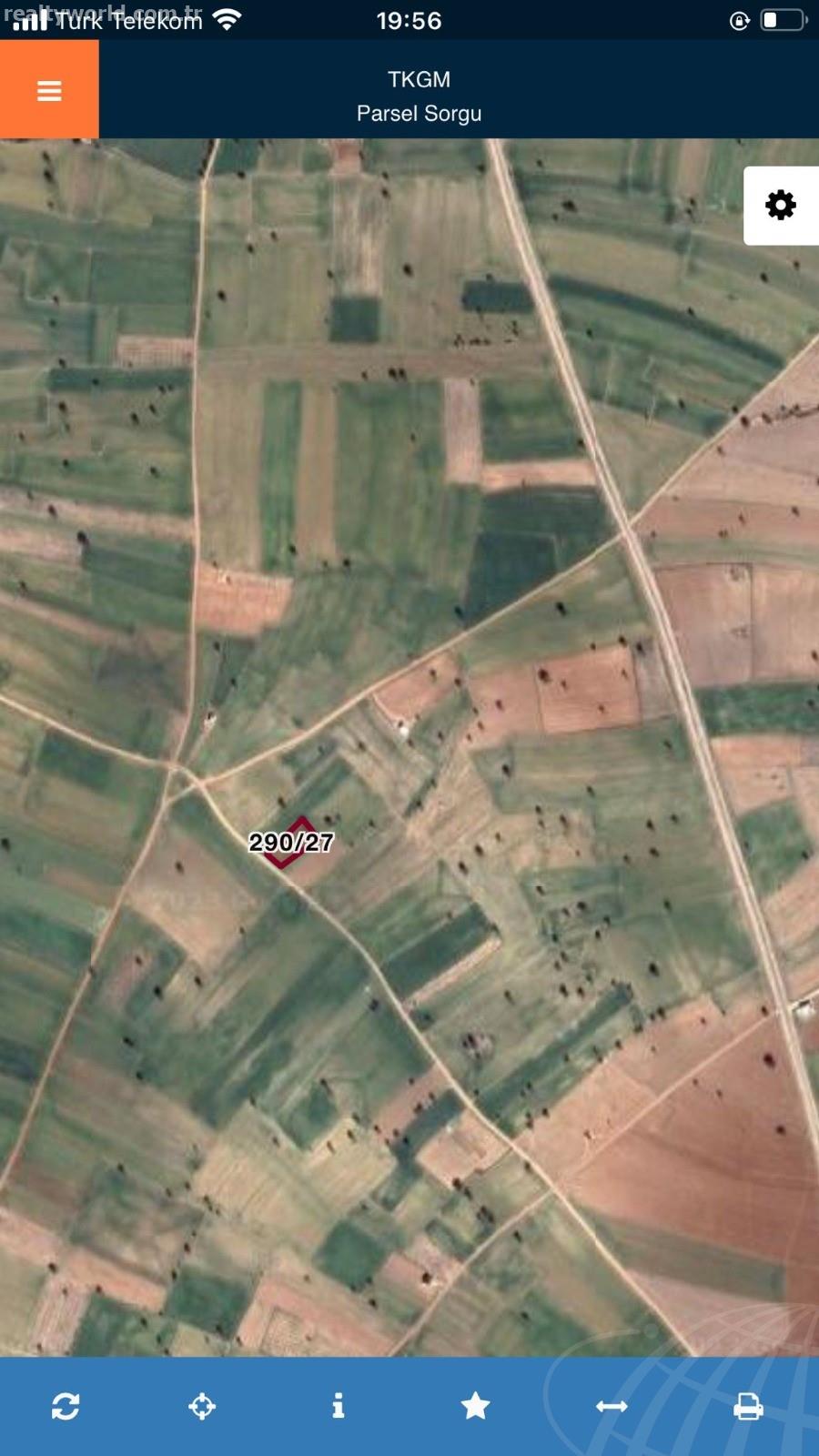Add parcel to favorites with star
The image size is (819, 1456).
(x=475, y=1406)
